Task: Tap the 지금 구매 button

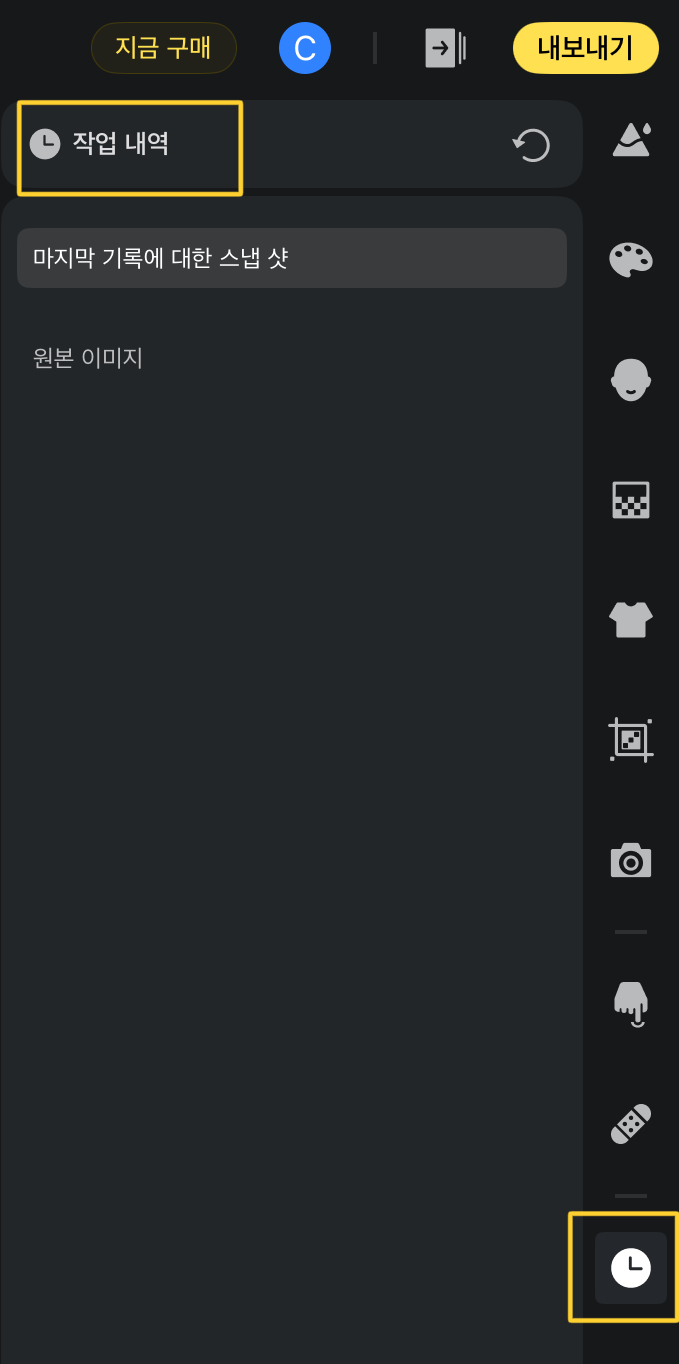Action: 164,48
